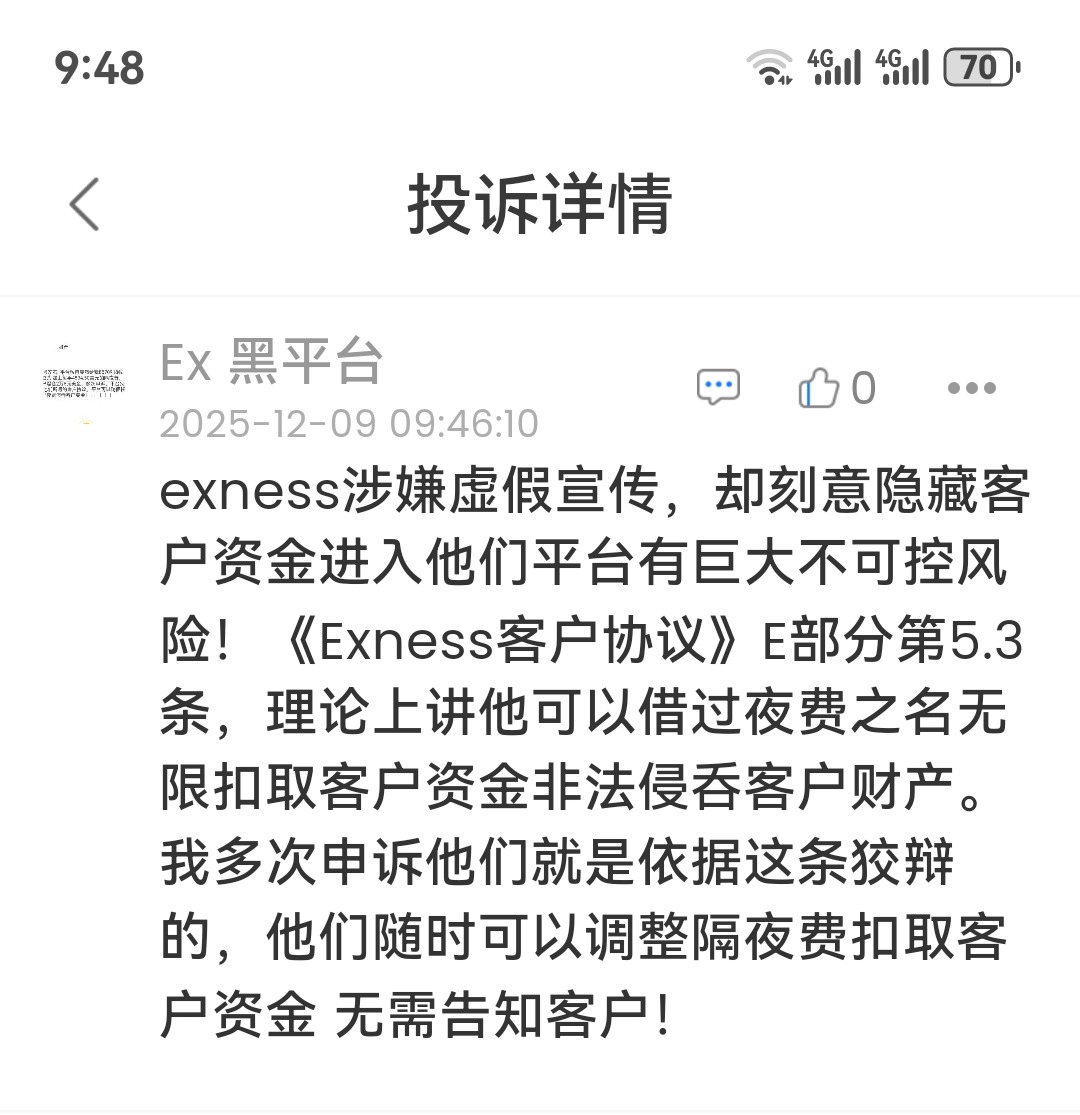Toggle the comment view for this complaint

(x=716, y=388)
